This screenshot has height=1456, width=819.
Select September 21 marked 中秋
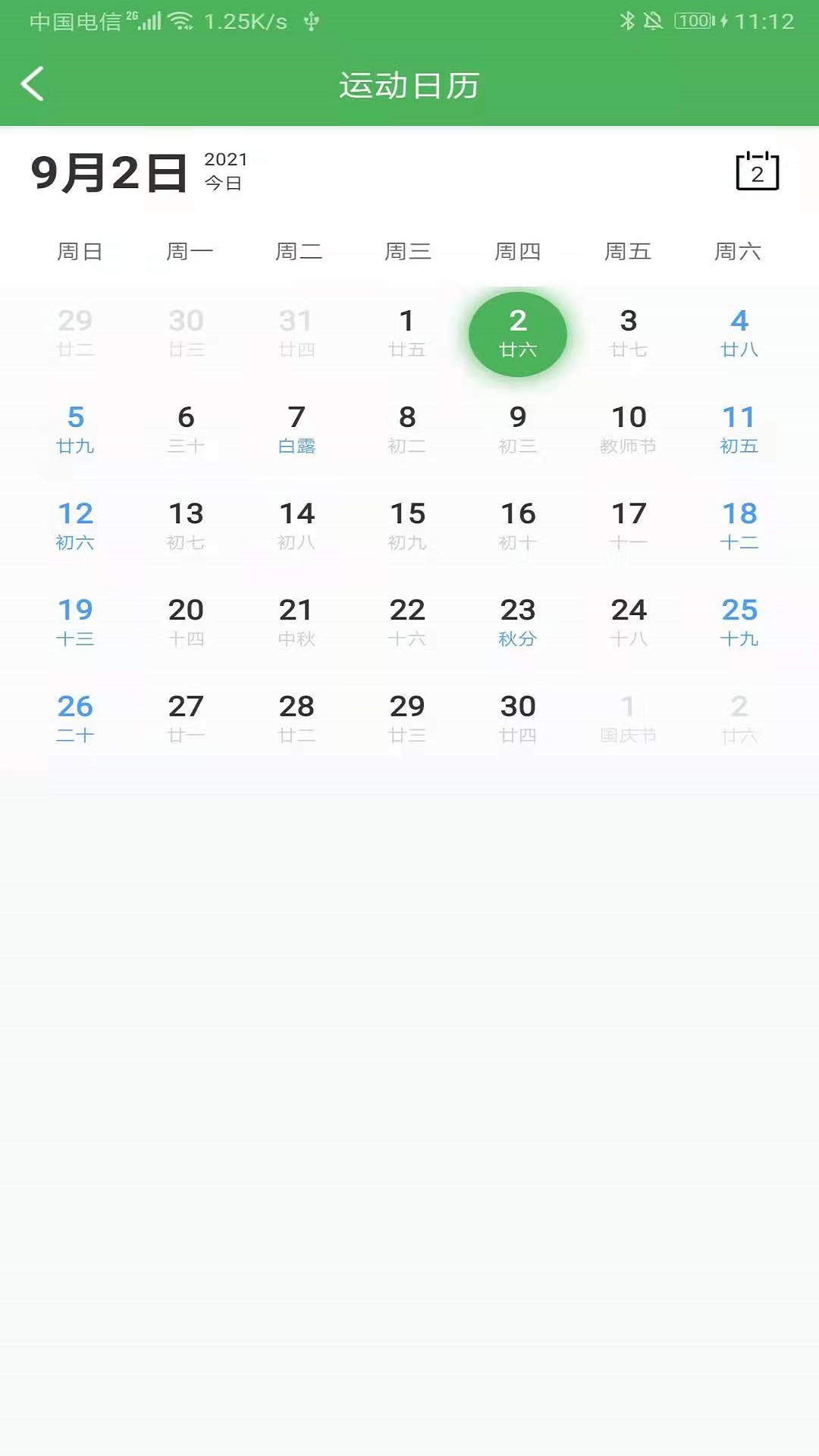[x=297, y=623]
